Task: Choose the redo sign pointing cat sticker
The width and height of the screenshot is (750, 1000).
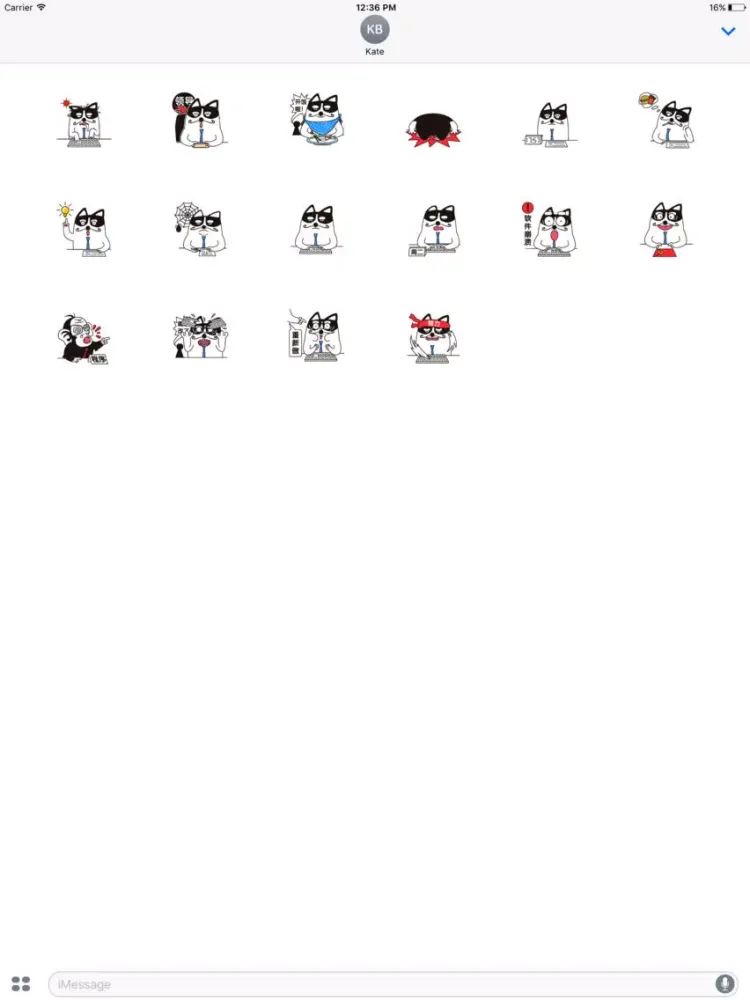Action: click(315, 337)
